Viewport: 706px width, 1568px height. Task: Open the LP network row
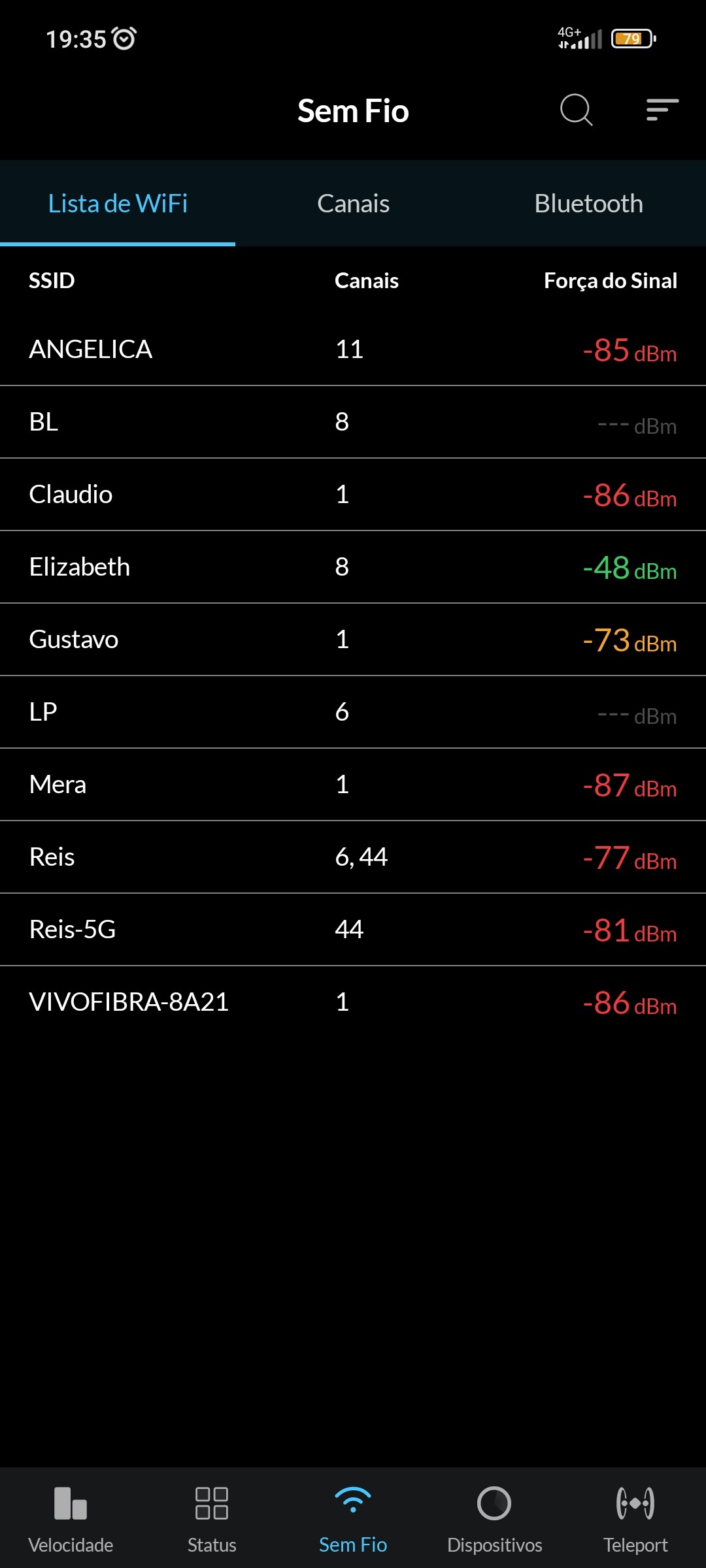point(353,712)
